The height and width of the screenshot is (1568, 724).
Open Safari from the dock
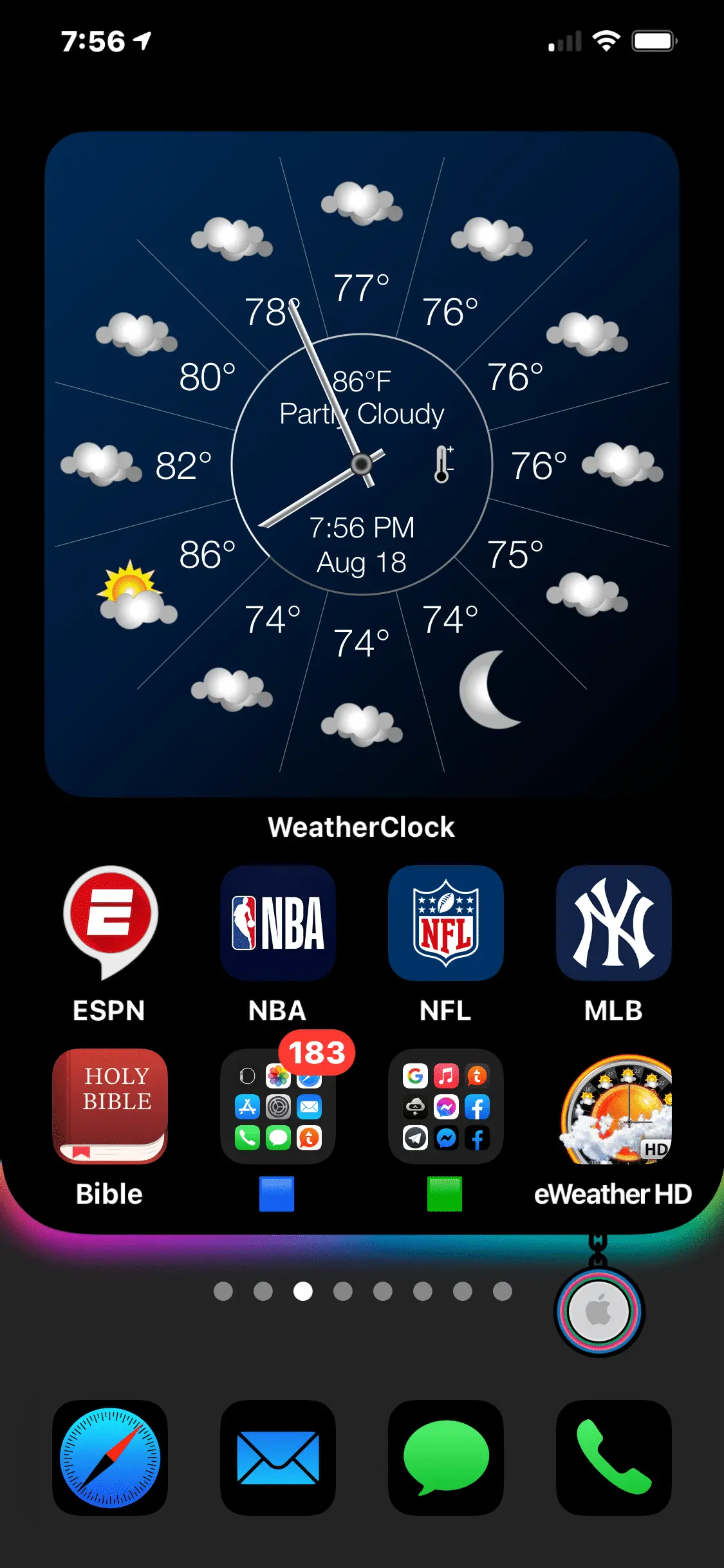point(110,1457)
